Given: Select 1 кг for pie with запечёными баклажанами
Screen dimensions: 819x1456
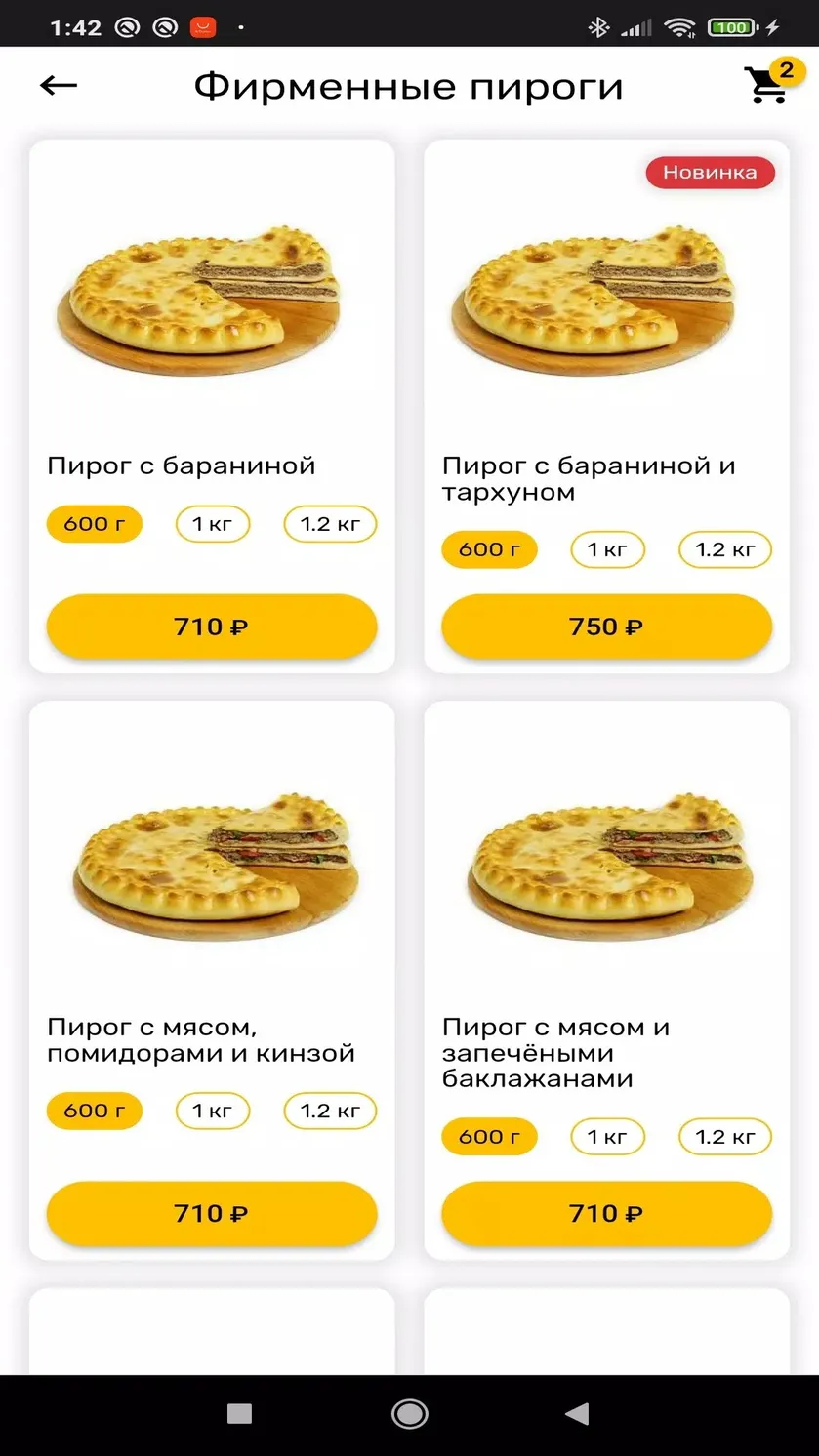Looking at the screenshot, I should coord(607,1137).
